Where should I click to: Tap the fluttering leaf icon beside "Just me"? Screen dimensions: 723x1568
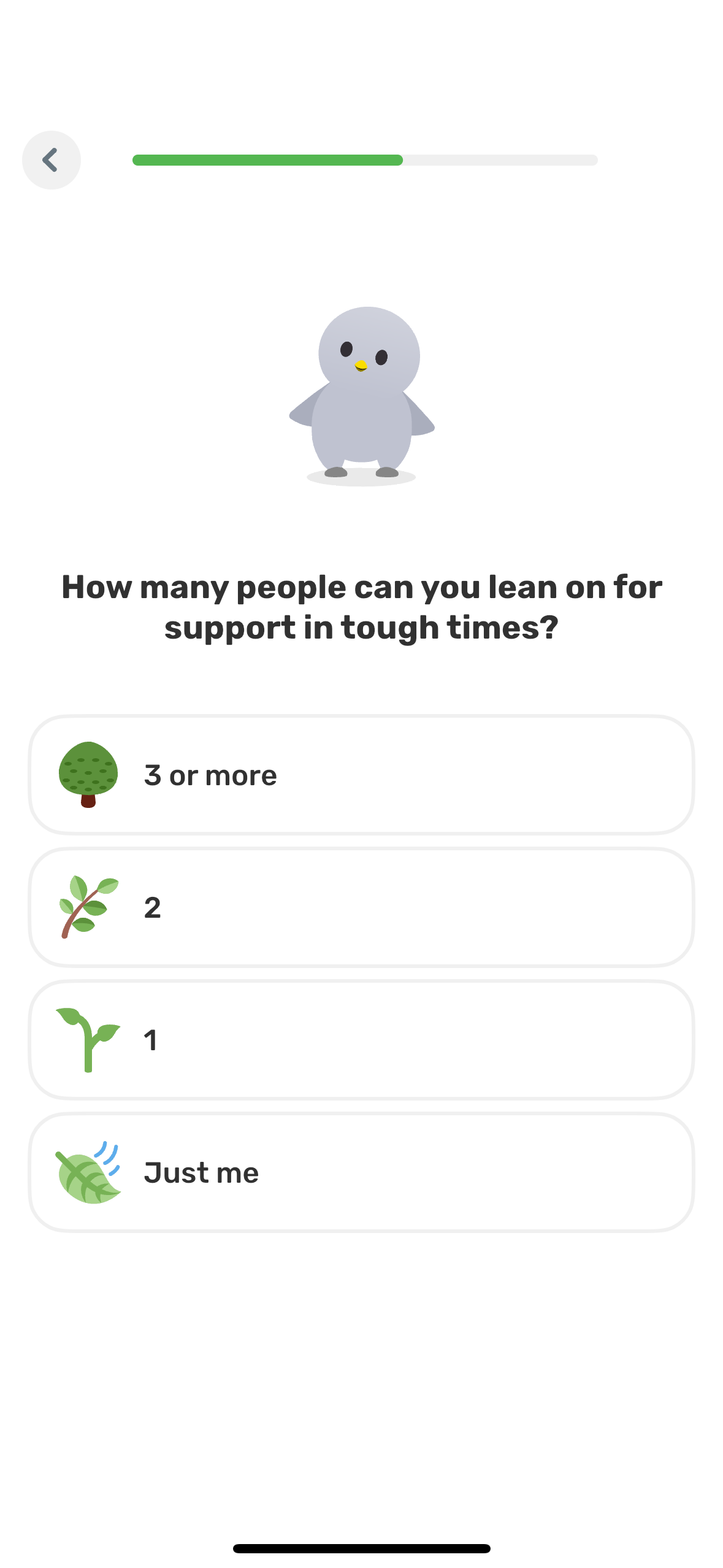[x=89, y=1172]
